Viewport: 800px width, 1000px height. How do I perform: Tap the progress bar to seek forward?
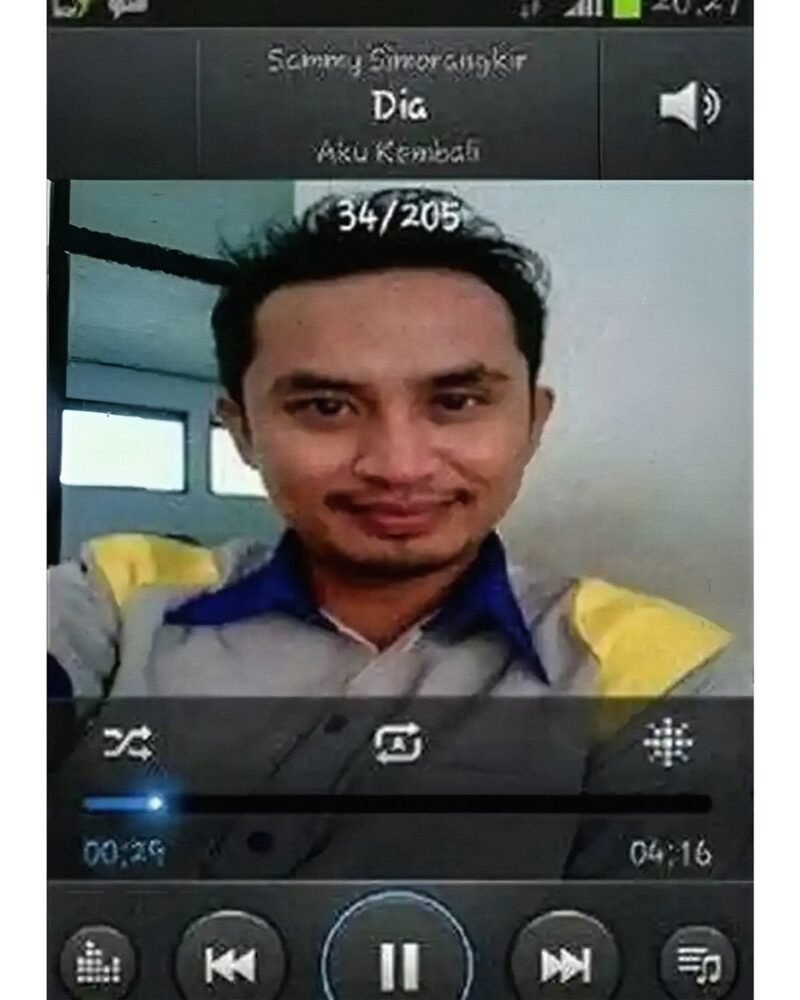[x=400, y=800]
